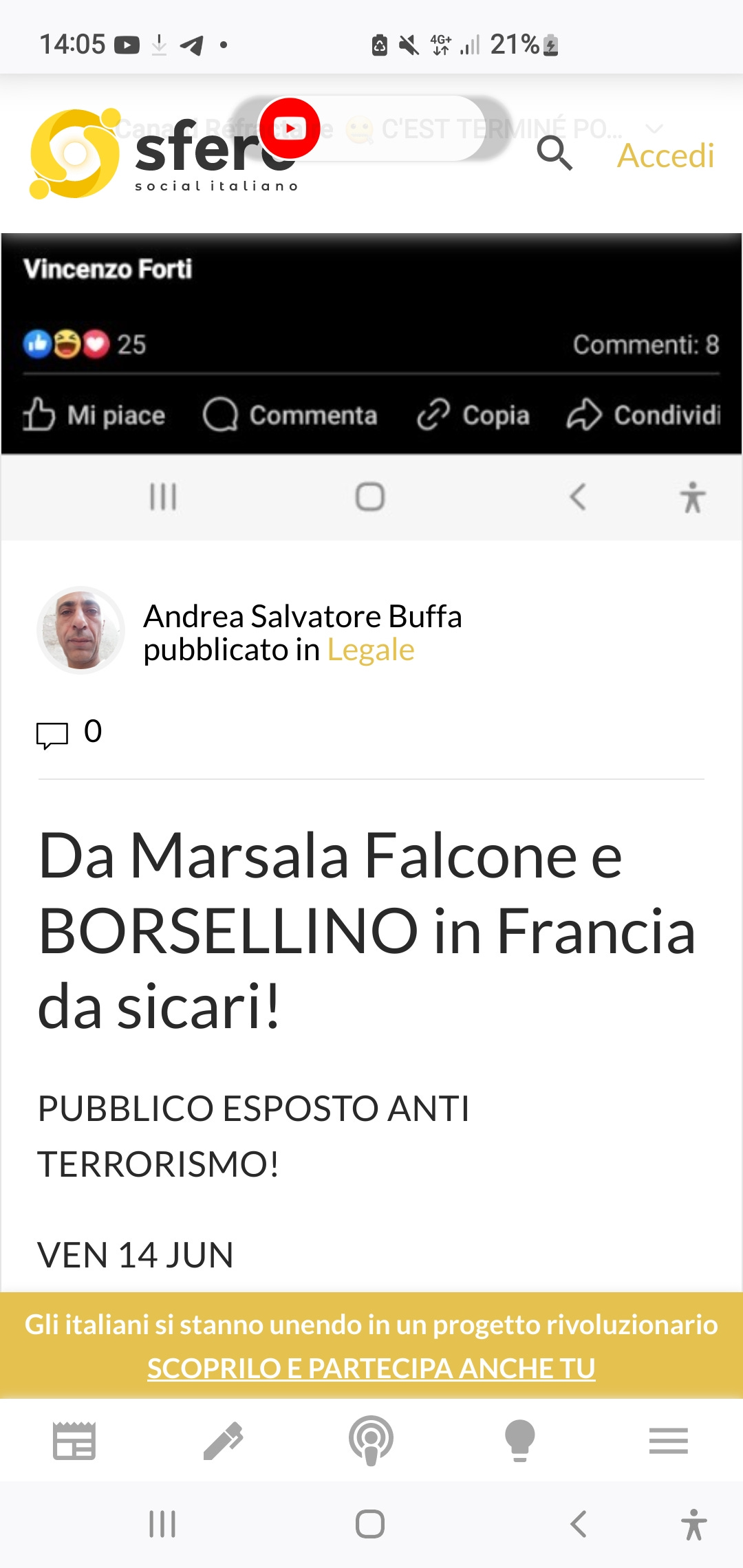Viewport: 743px width, 1568px height.
Task: Switch to the podcast broadcast tab
Action: click(371, 1440)
